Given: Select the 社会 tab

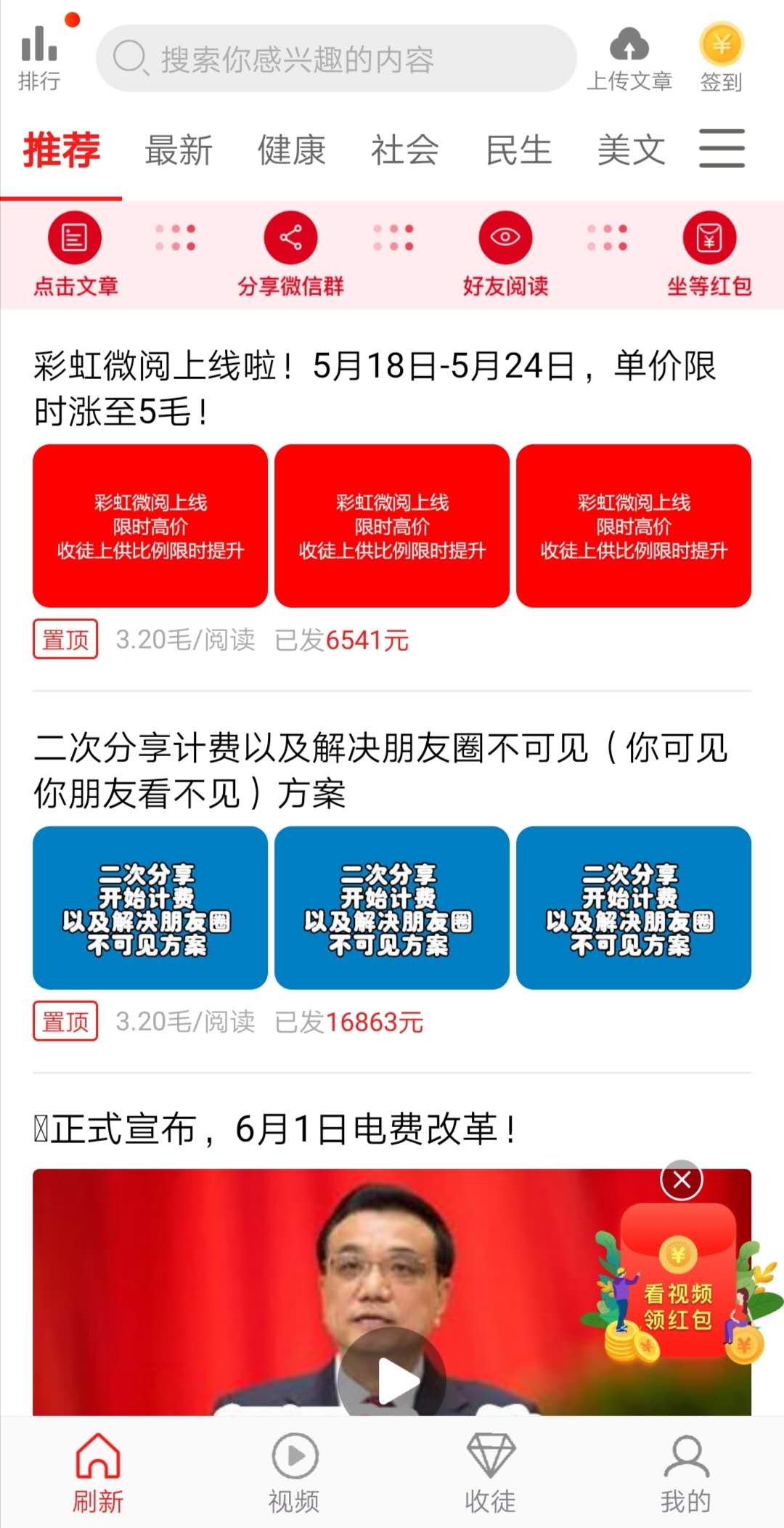Looking at the screenshot, I should 405,150.
